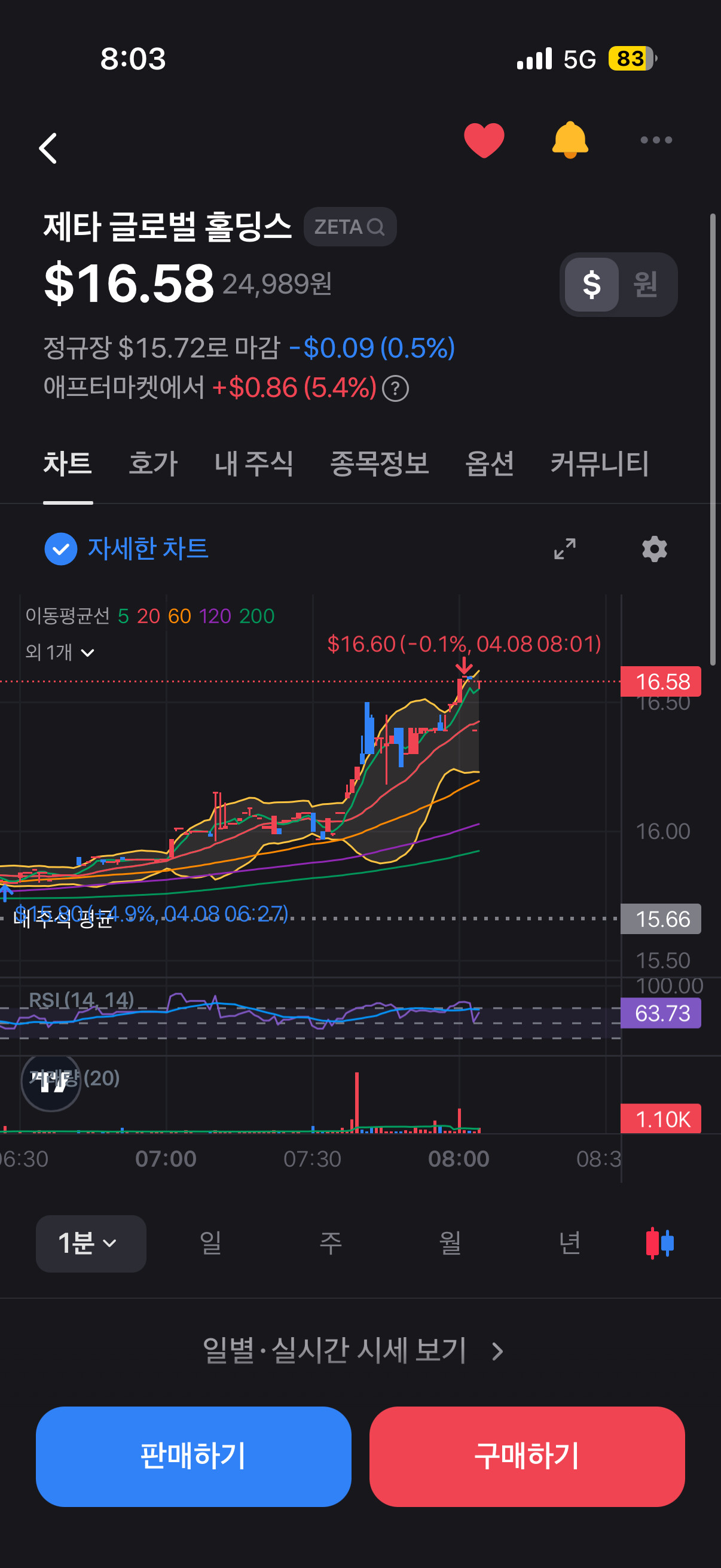
Task: Open the 커뮤니티 tab
Action: (599, 464)
